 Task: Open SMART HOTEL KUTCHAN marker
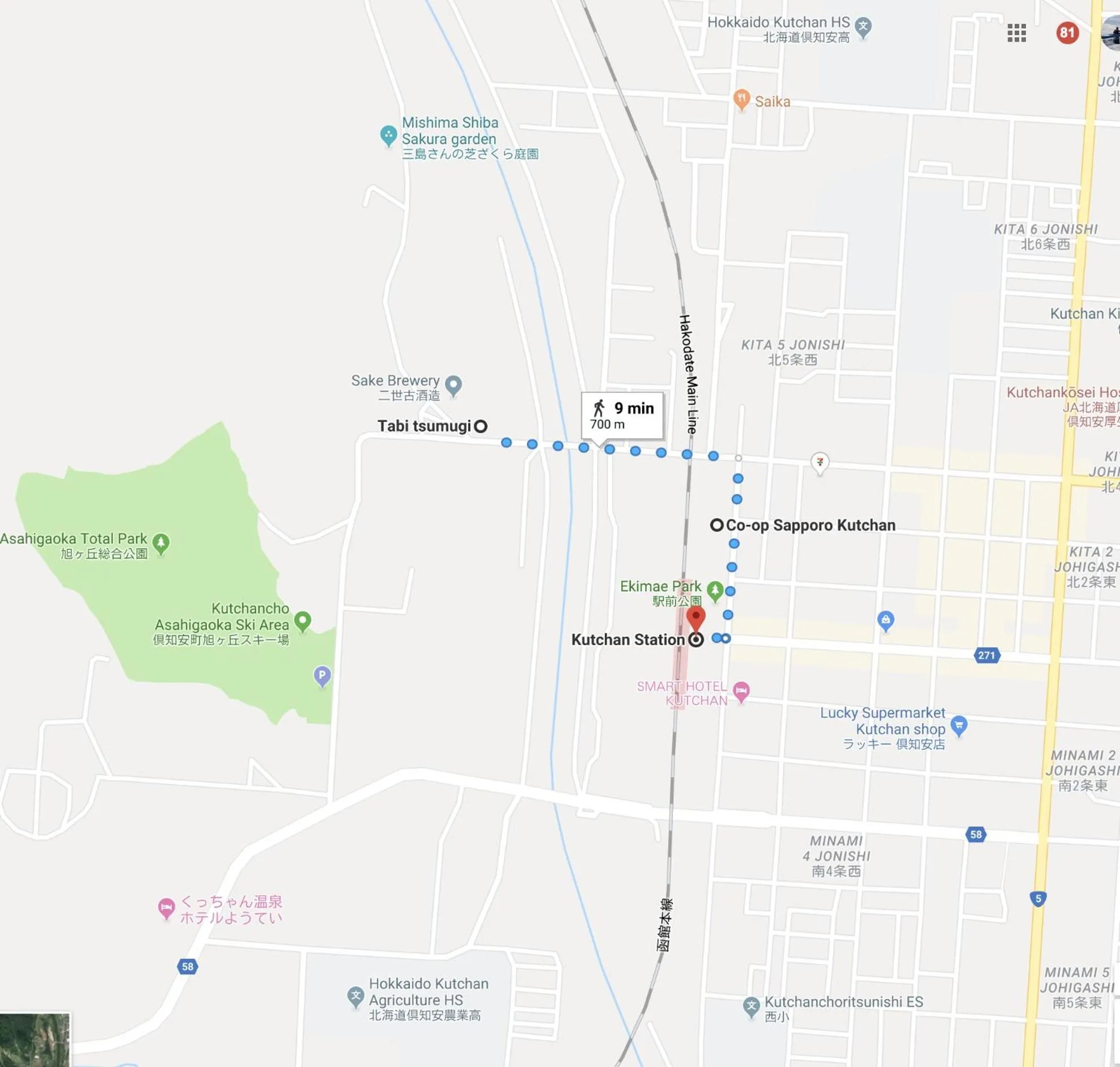pyautogui.click(x=741, y=692)
